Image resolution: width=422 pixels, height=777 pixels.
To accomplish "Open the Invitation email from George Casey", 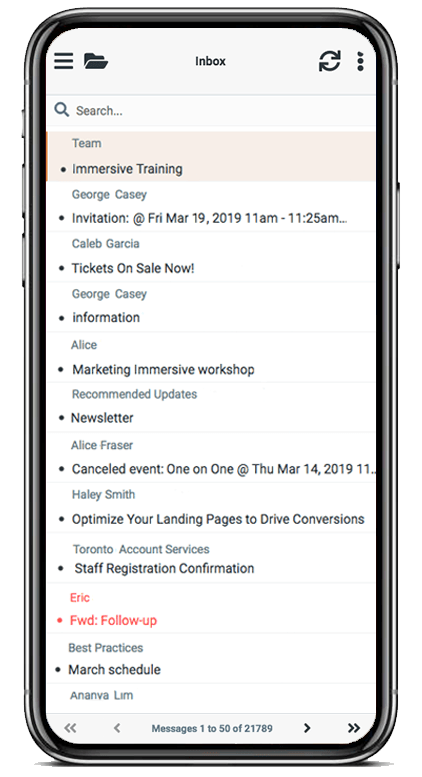I will [x=211, y=206].
